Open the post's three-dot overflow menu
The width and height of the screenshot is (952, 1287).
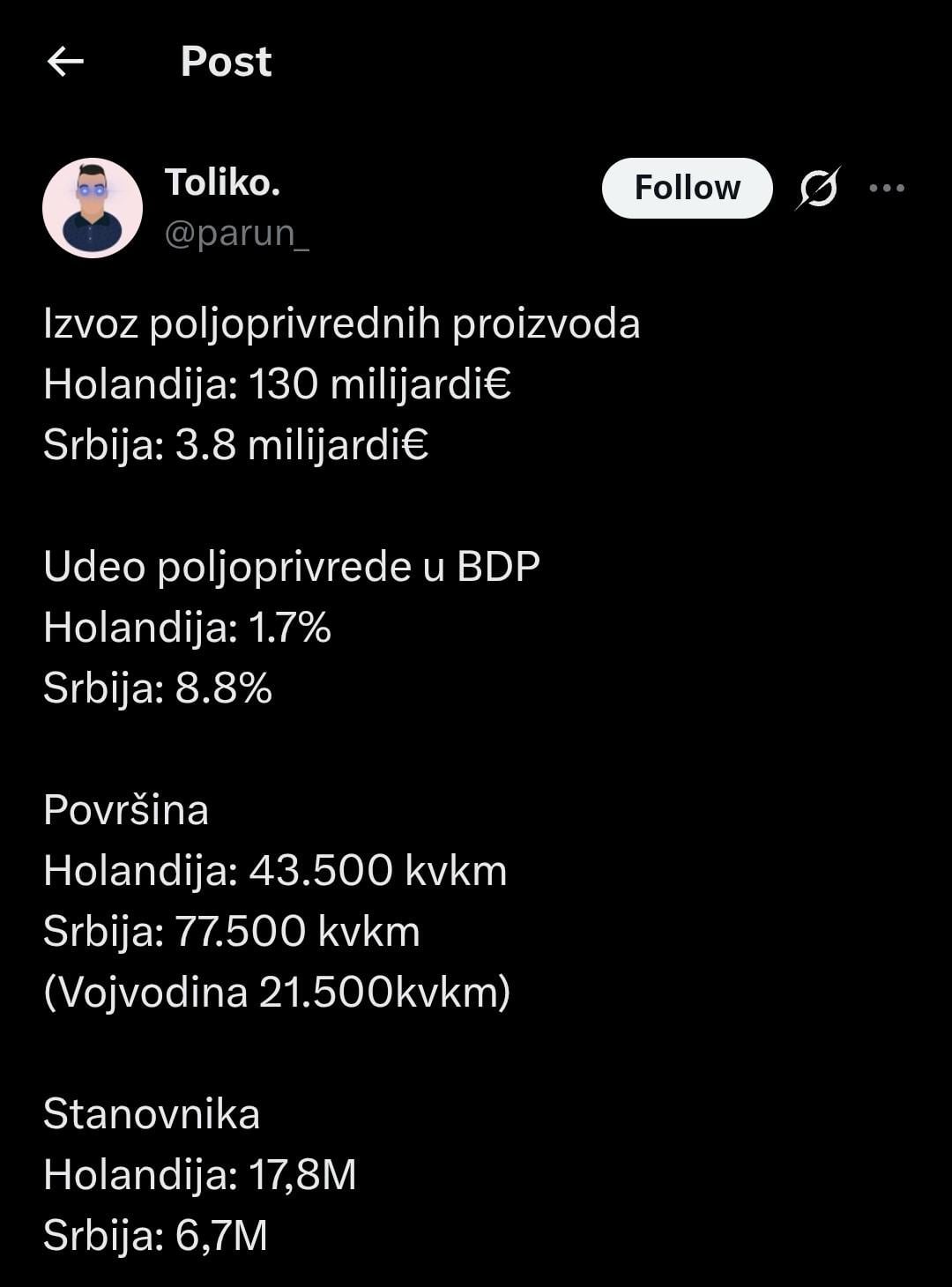click(x=887, y=188)
